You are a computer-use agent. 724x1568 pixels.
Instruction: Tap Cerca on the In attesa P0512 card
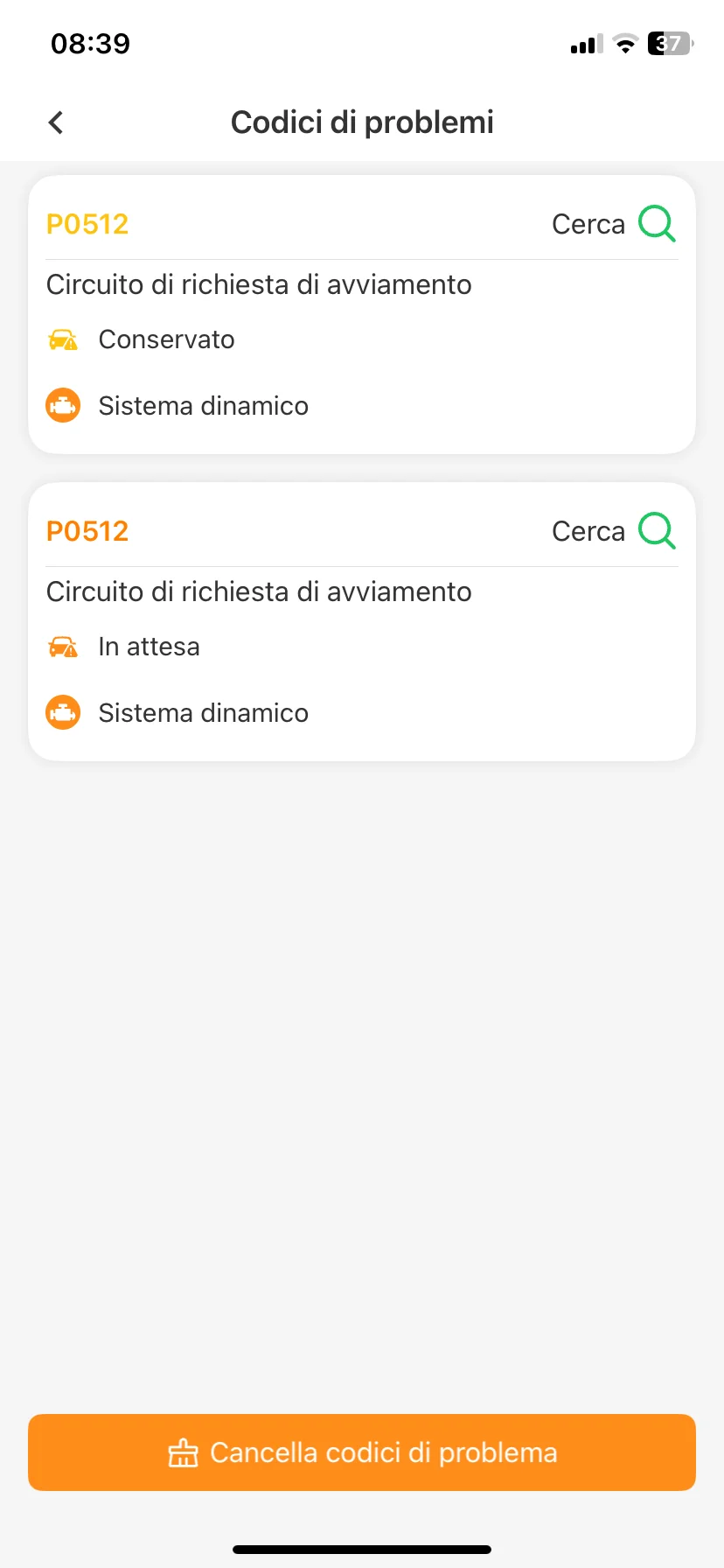614,531
